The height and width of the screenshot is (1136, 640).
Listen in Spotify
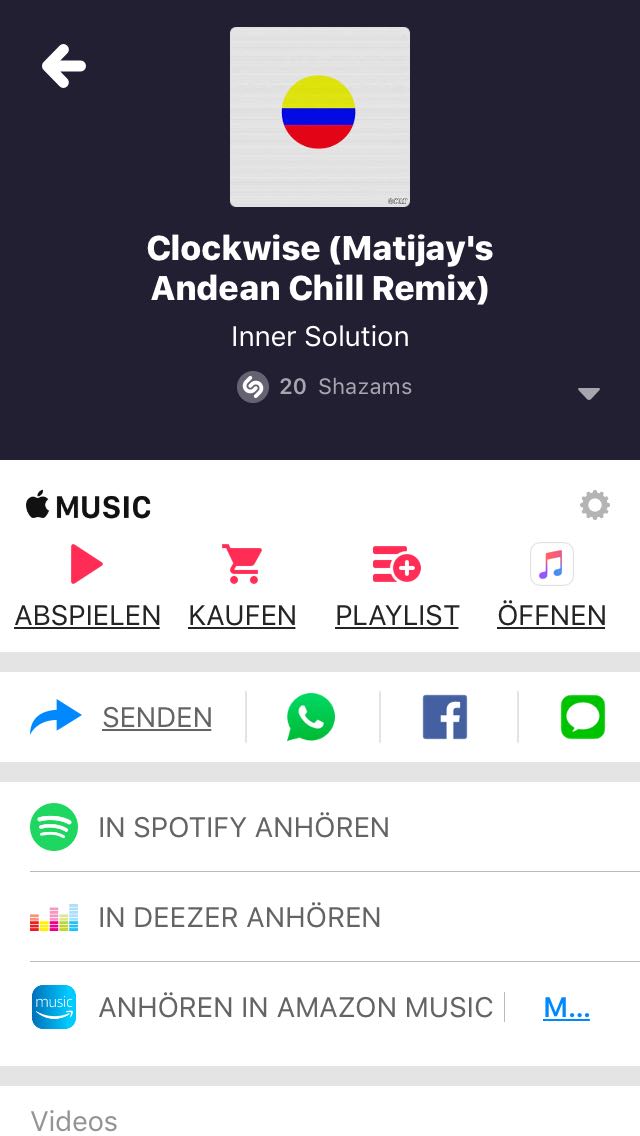click(x=243, y=827)
